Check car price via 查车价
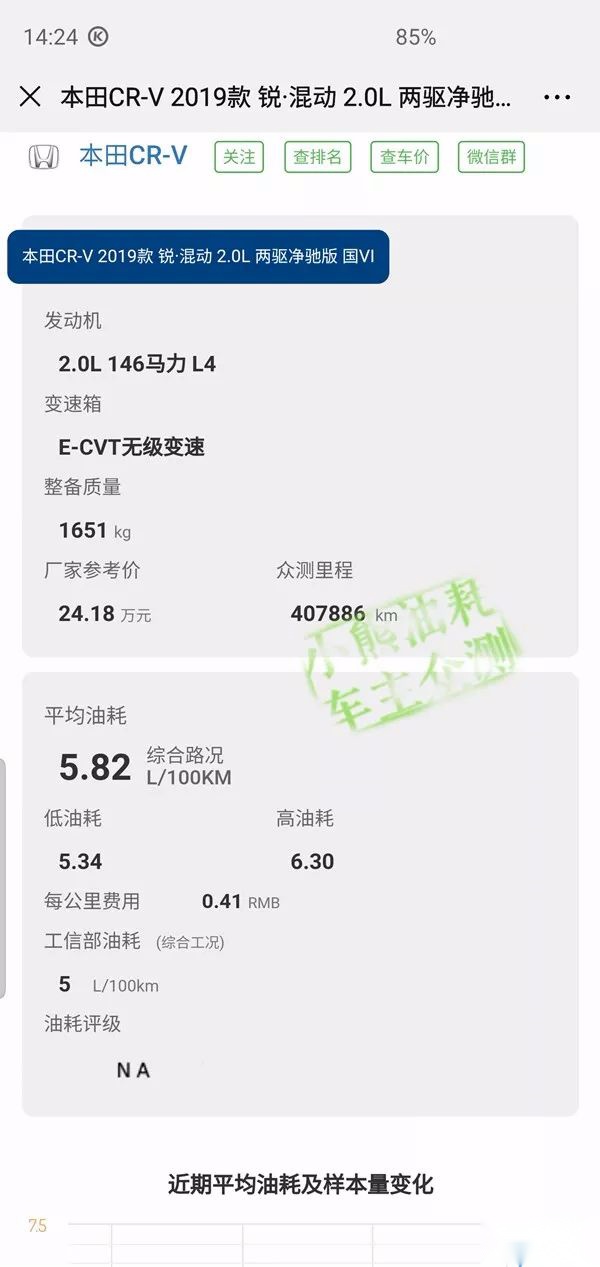Screen dimensions: 600x1267 pyautogui.click(x=405, y=157)
